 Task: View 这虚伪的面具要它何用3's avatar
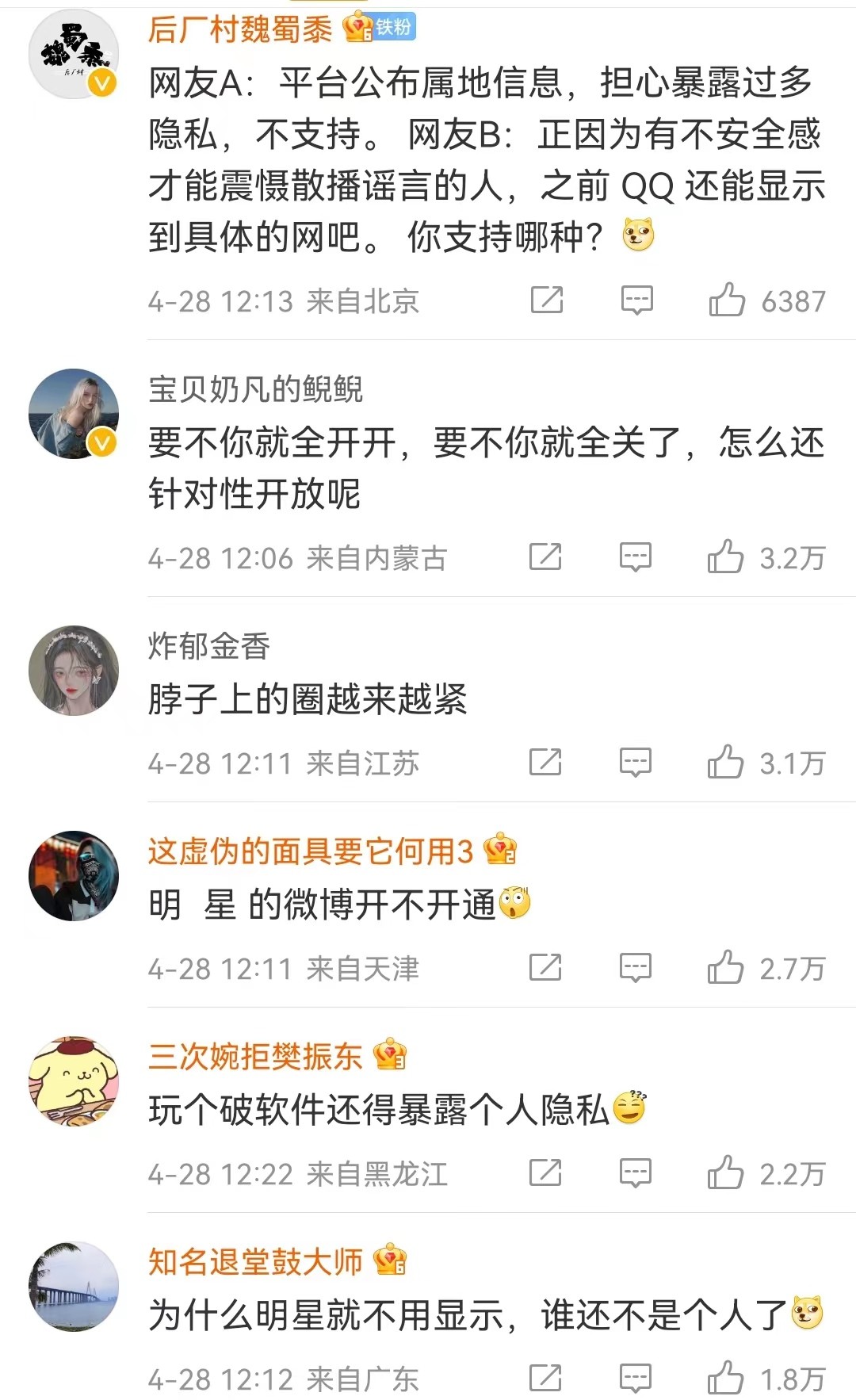pos(74,876)
